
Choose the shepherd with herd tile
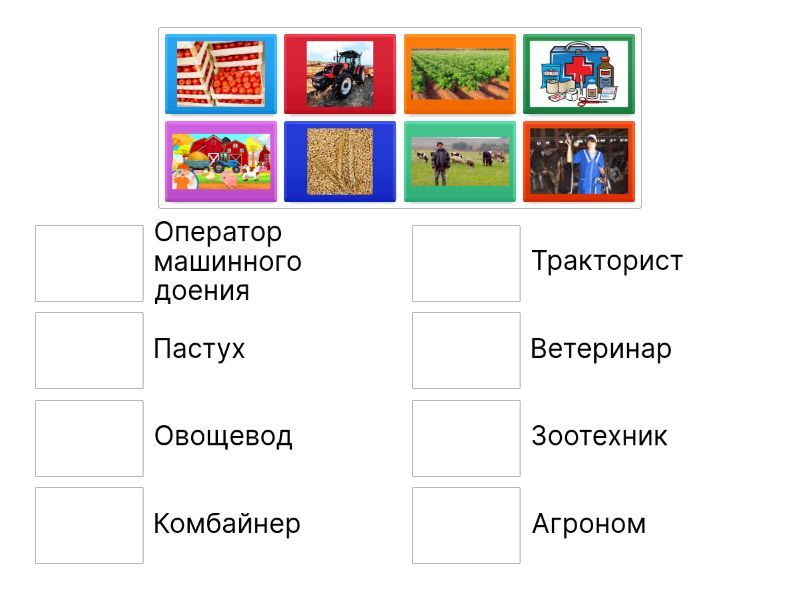[459, 161]
